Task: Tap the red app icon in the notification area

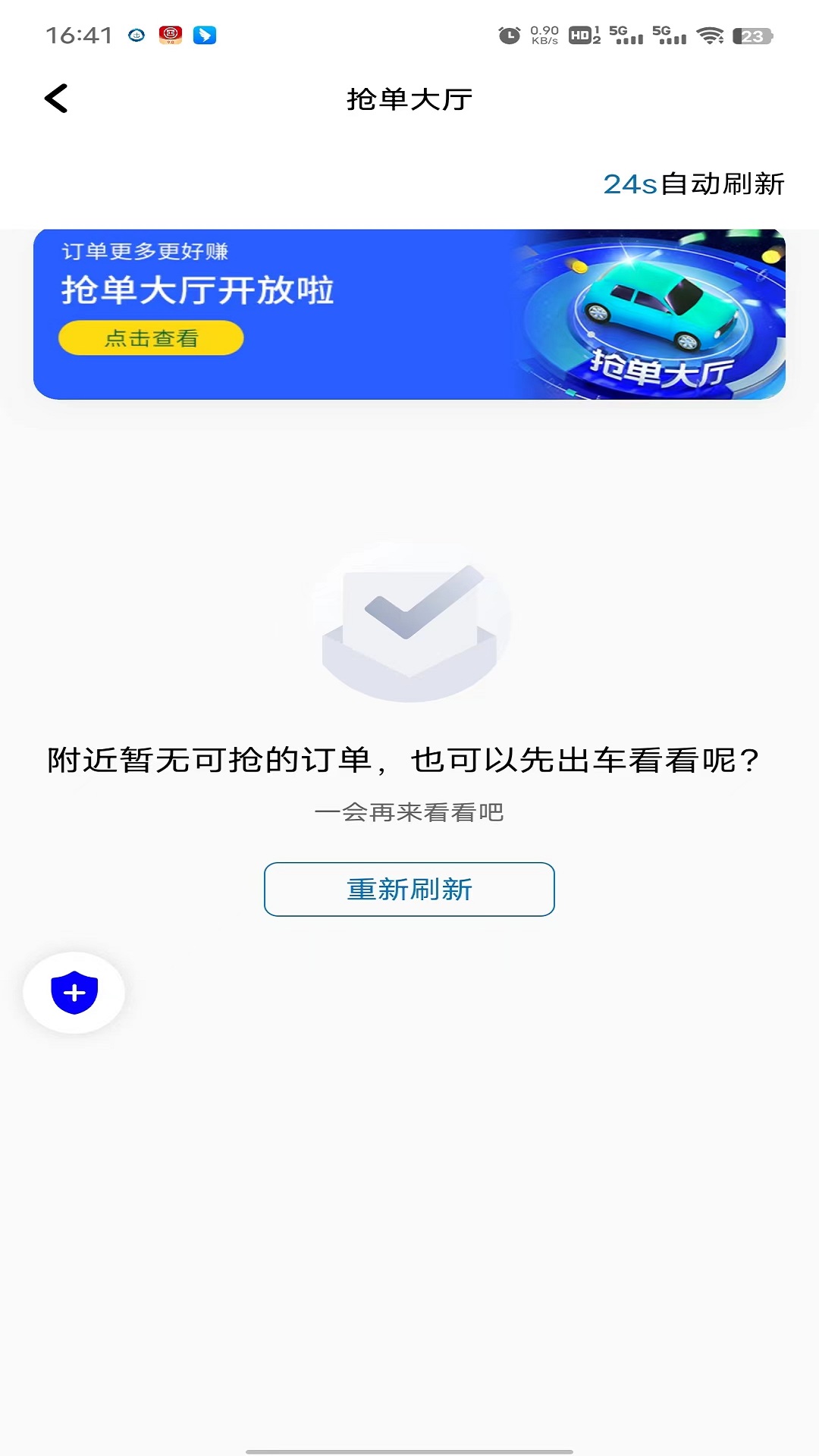Action: click(171, 36)
